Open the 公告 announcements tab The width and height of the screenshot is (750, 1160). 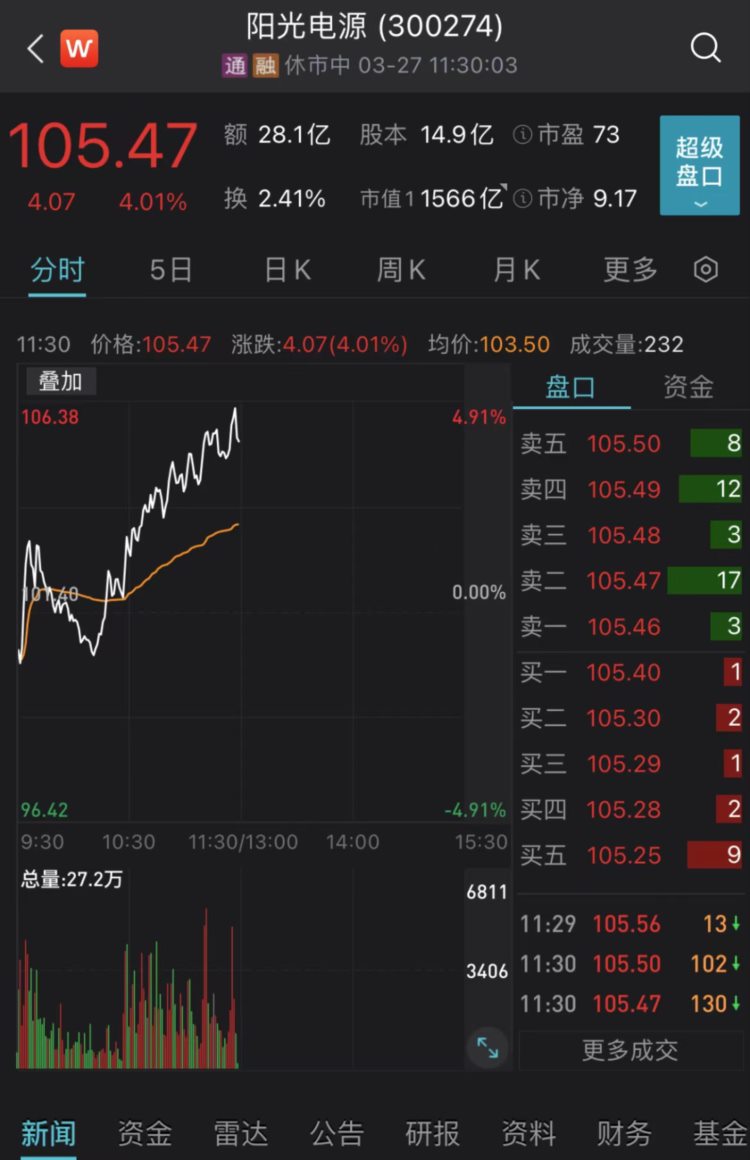[x=338, y=1133]
